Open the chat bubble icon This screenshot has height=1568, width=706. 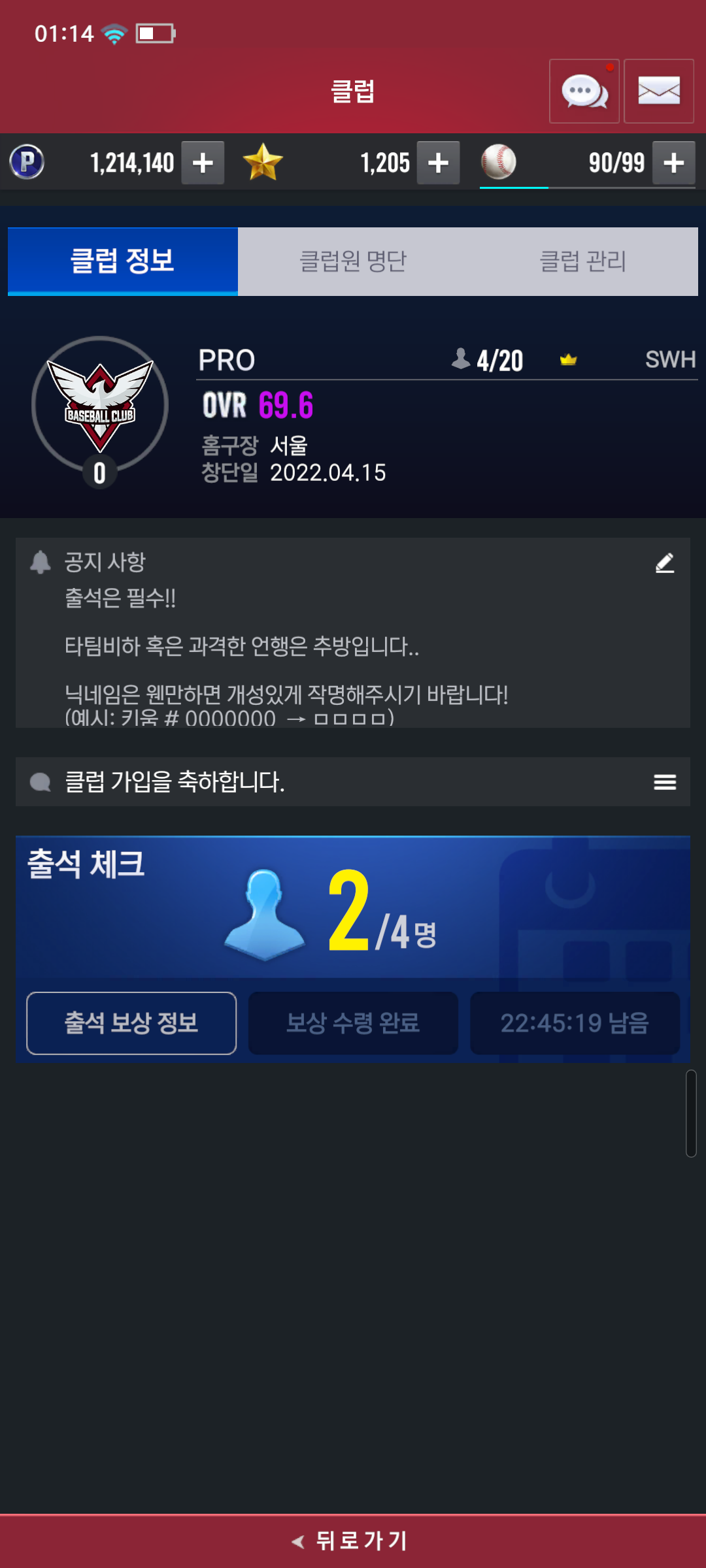(x=584, y=91)
